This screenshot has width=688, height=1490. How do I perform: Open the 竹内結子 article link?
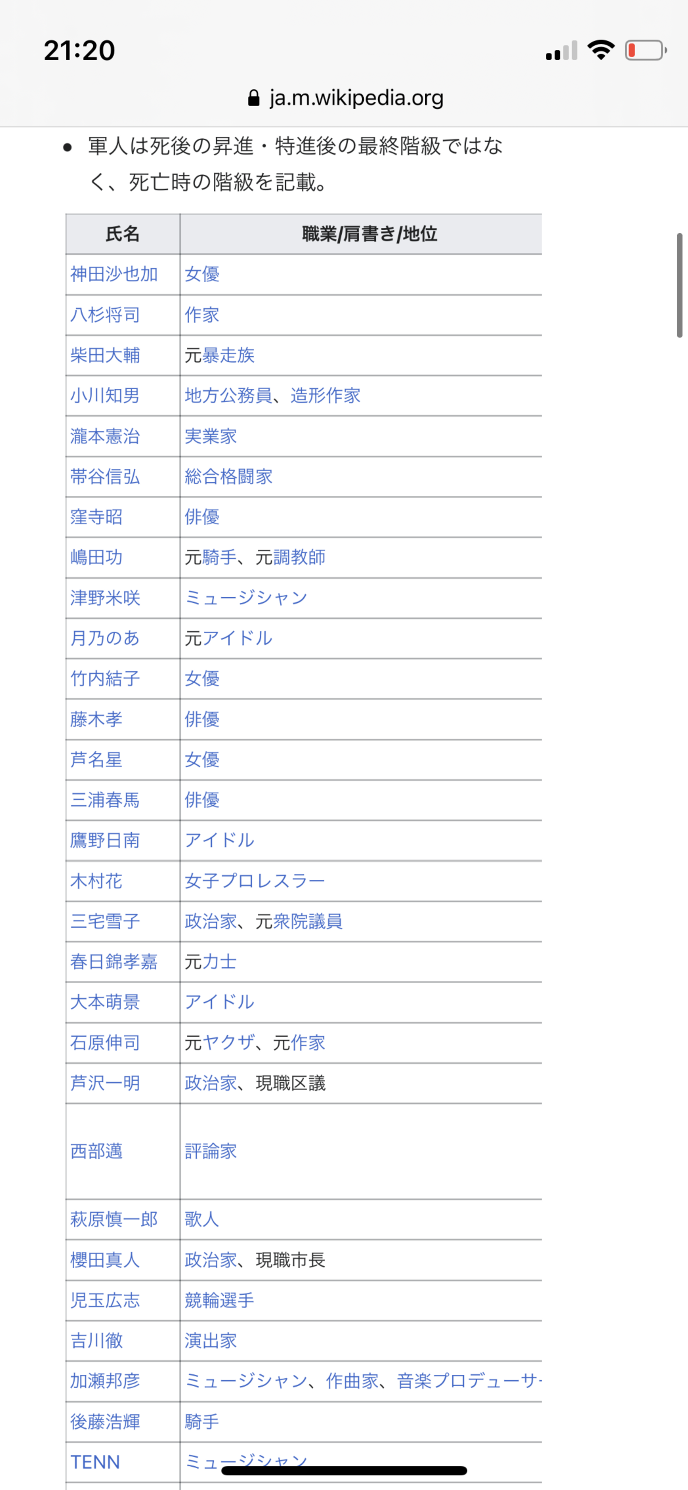point(105,679)
